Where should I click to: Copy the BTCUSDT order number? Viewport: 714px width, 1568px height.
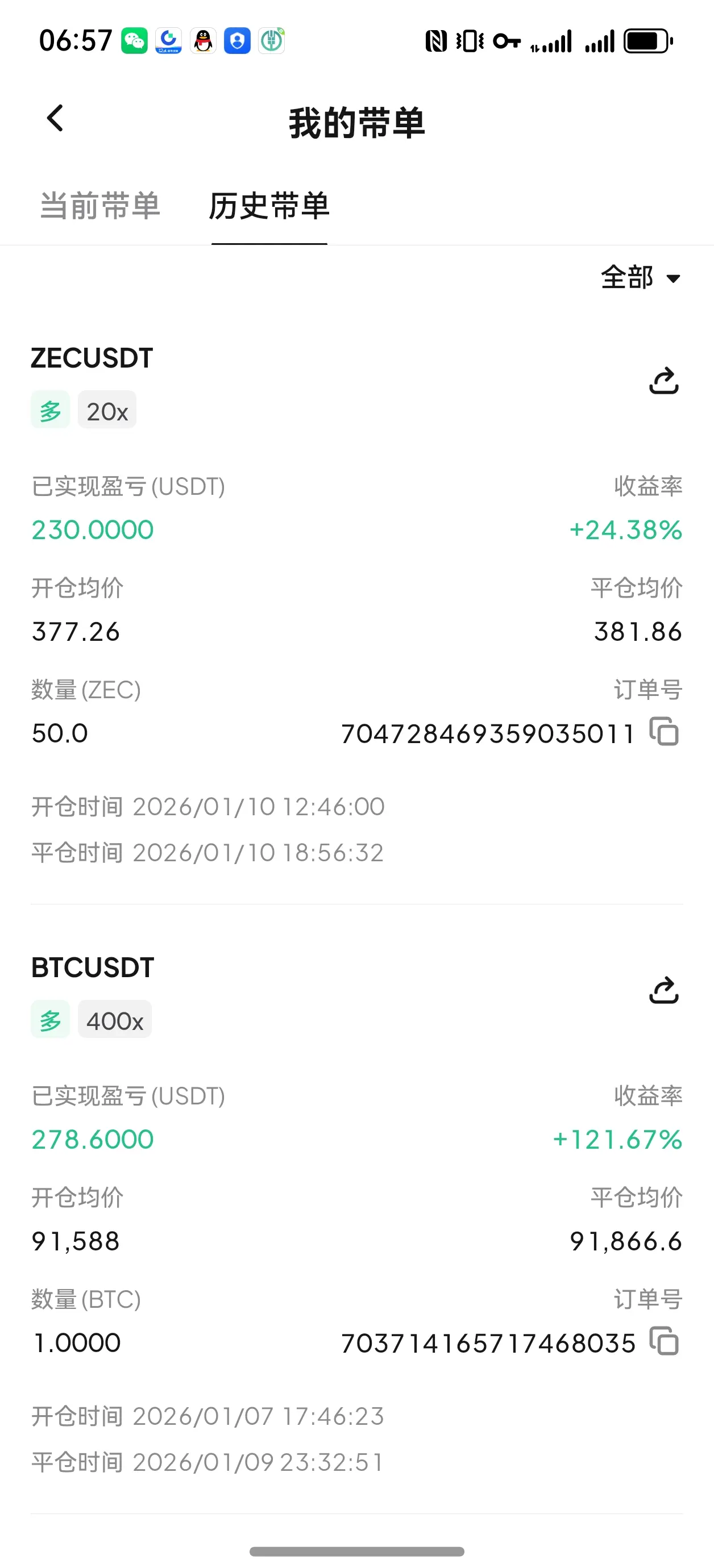[664, 1341]
